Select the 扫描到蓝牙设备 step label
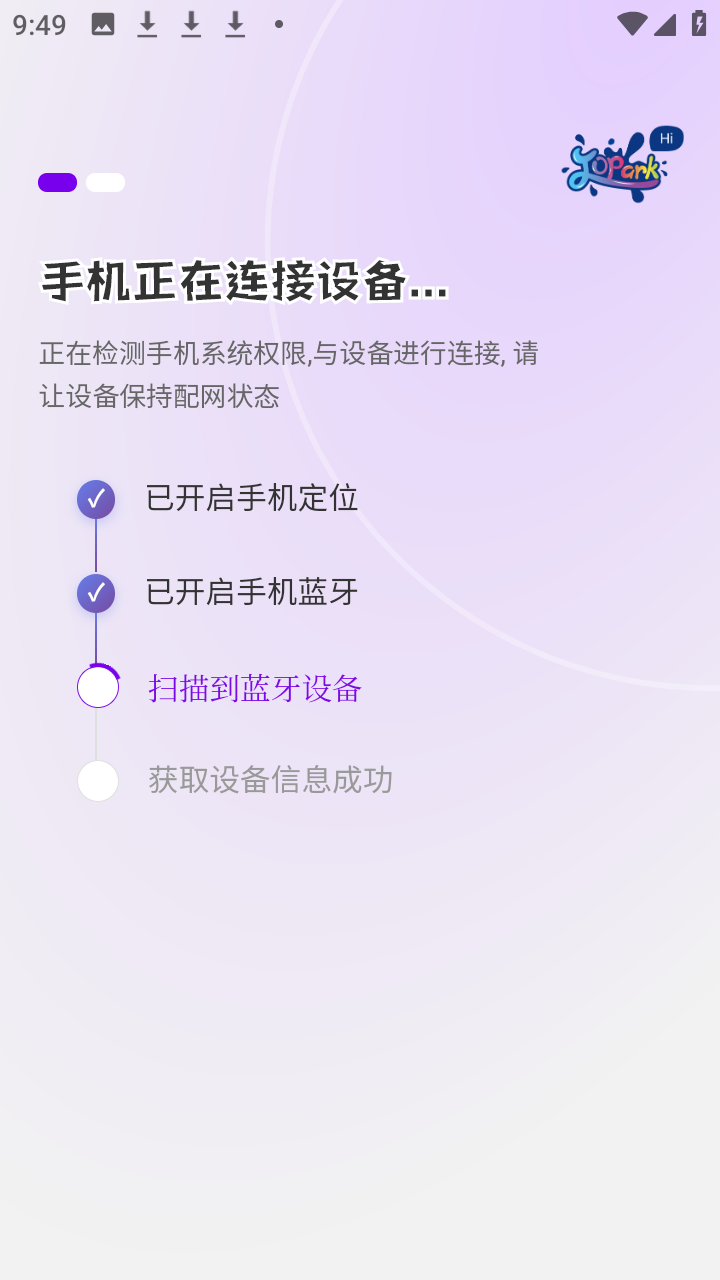Image resolution: width=720 pixels, height=1280 pixels. pos(255,689)
